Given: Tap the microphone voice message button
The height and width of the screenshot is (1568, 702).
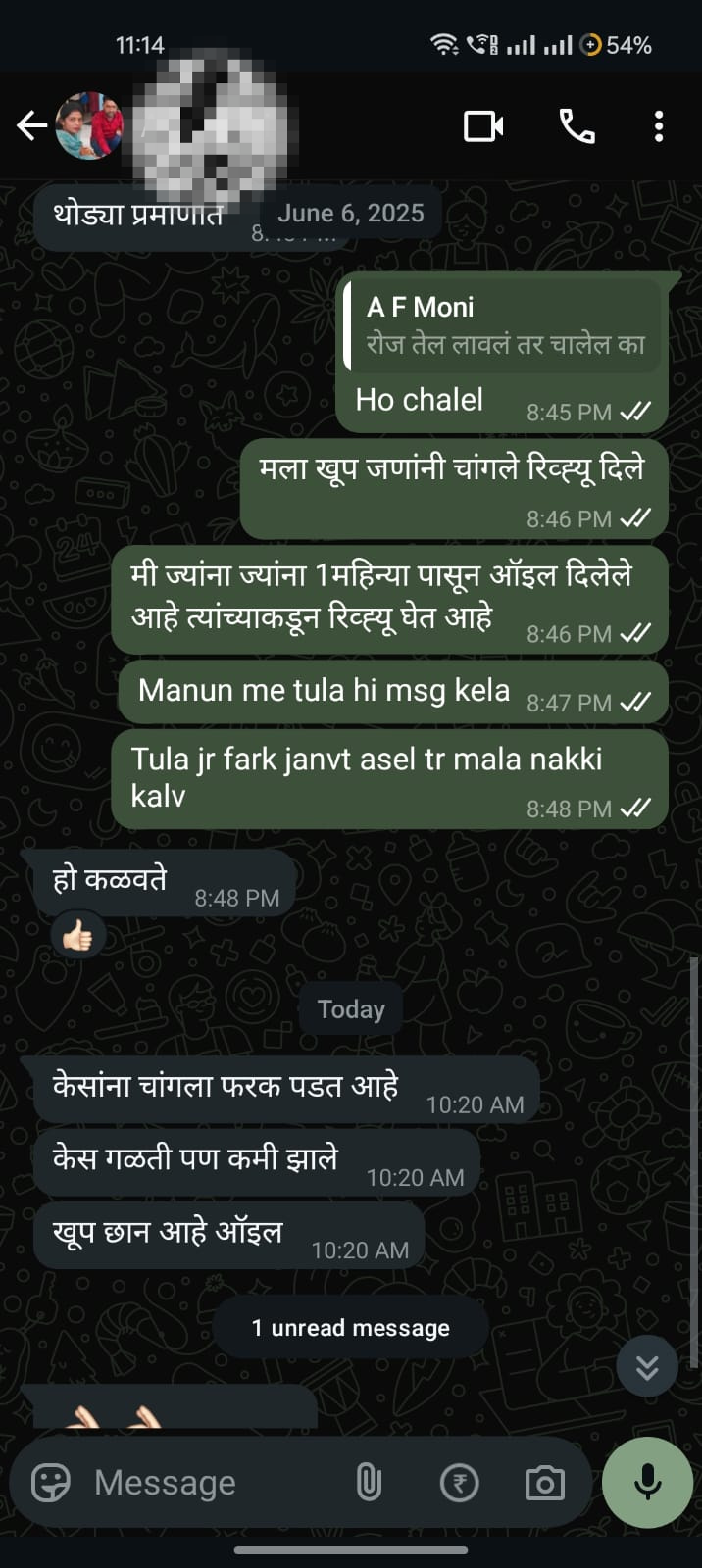Looking at the screenshot, I should click(647, 1483).
